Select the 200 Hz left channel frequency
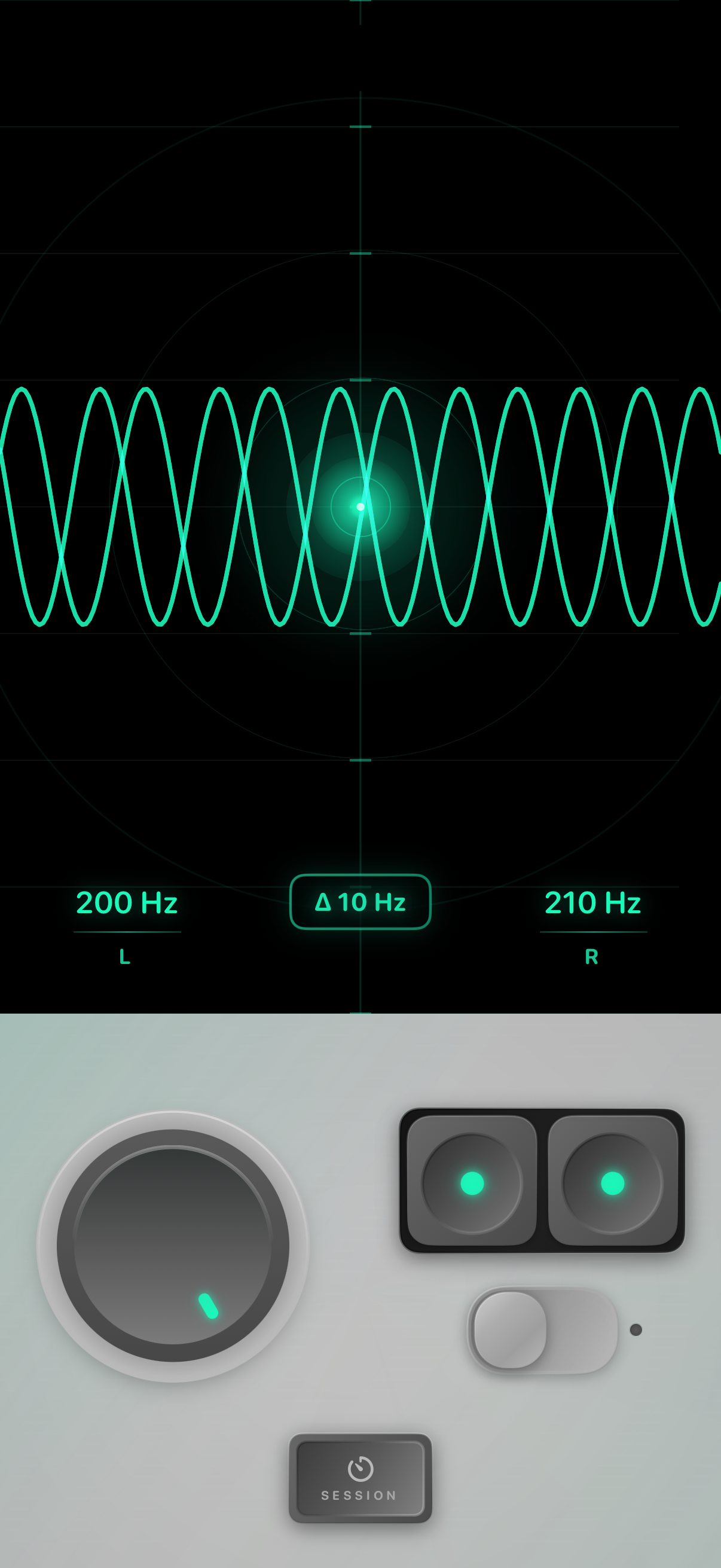This screenshot has width=721, height=1568. pos(127,902)
